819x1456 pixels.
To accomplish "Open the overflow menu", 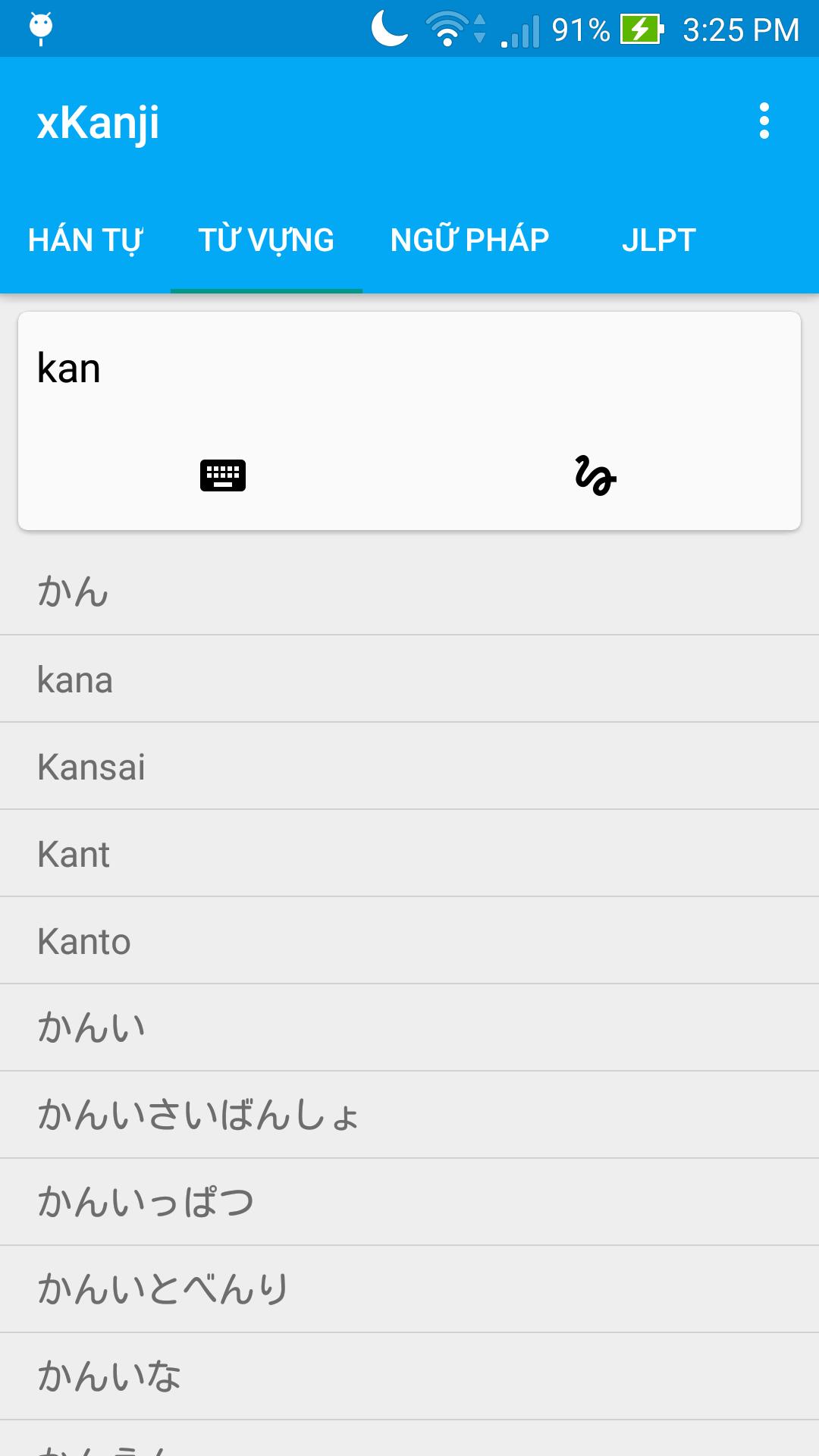I will point(764,121).
